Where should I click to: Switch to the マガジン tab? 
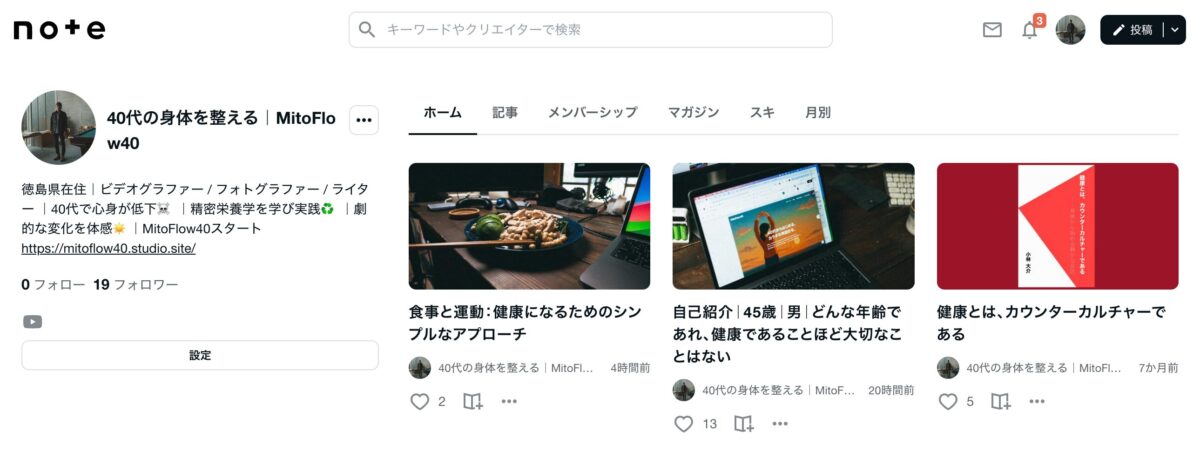693,113
